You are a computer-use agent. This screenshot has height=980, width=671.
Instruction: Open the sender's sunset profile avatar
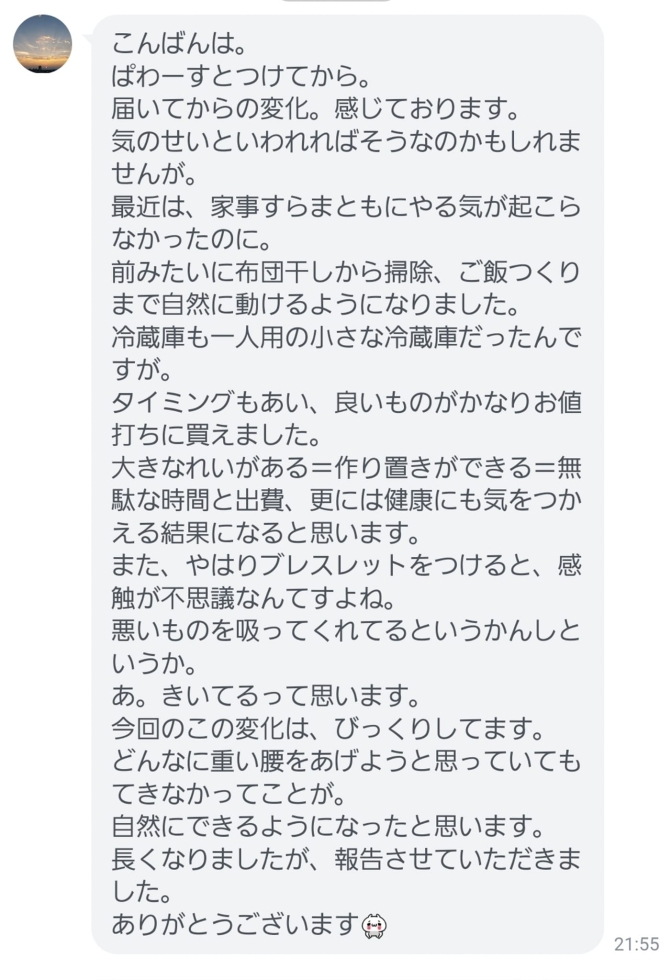(x=43, y=45)
